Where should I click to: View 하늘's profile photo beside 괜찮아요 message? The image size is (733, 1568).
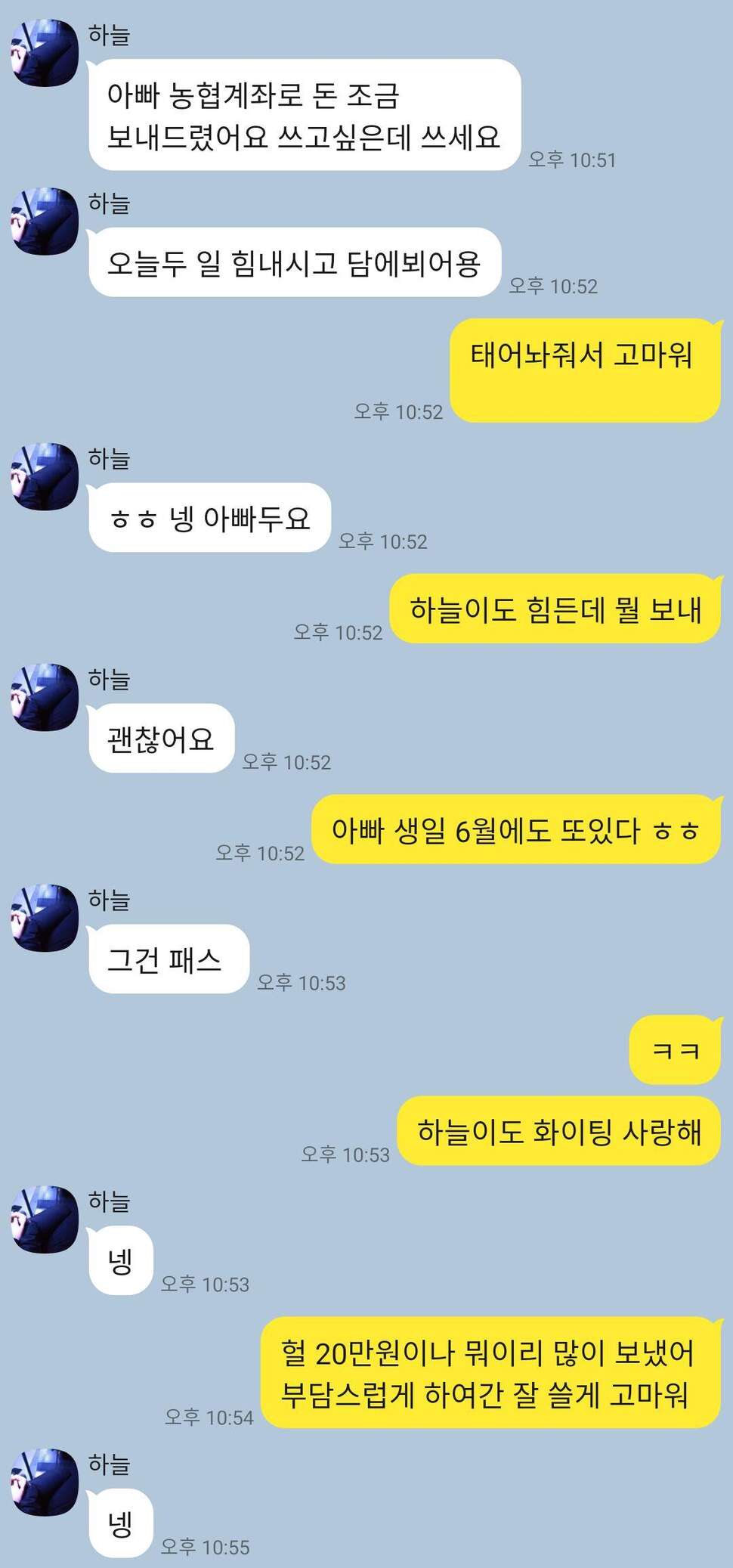pos(45,697)
